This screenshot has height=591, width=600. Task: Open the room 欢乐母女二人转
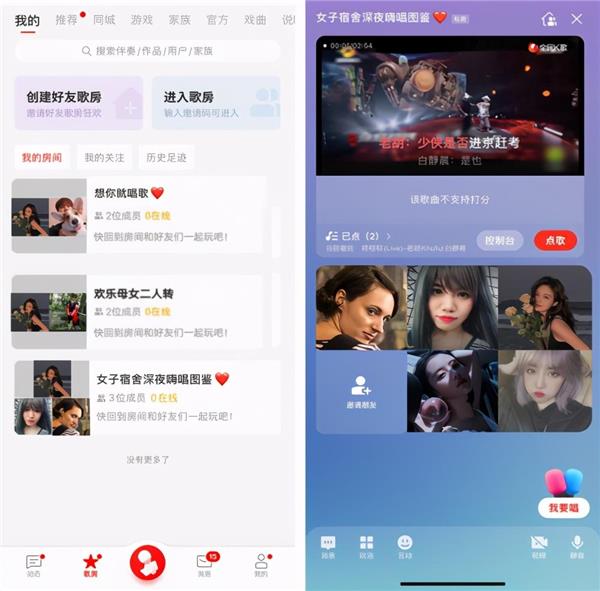138,311
